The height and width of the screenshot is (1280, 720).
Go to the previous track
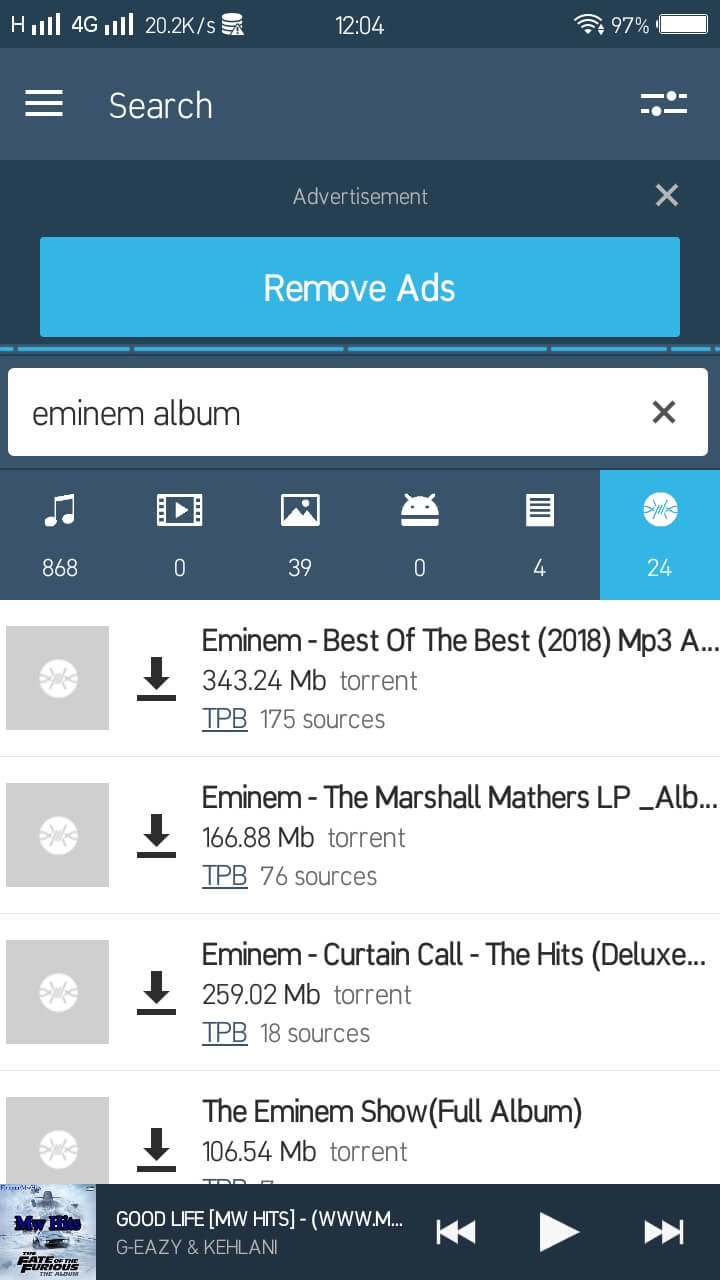[456, 1232]
